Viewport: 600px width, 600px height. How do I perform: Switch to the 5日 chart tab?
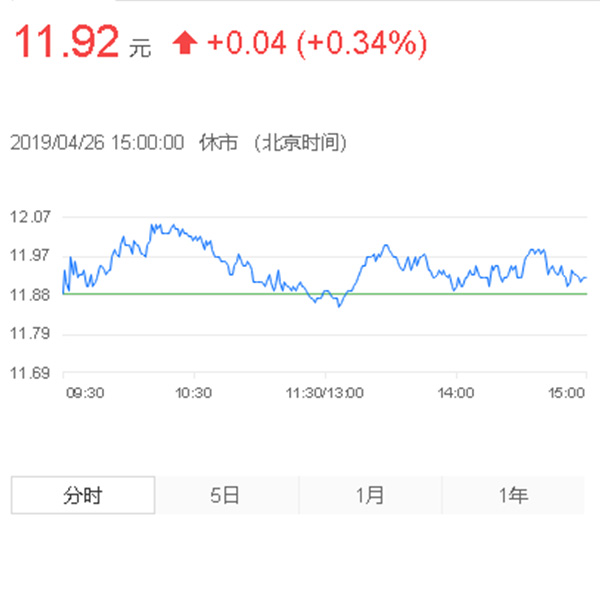tap(227, 495)
